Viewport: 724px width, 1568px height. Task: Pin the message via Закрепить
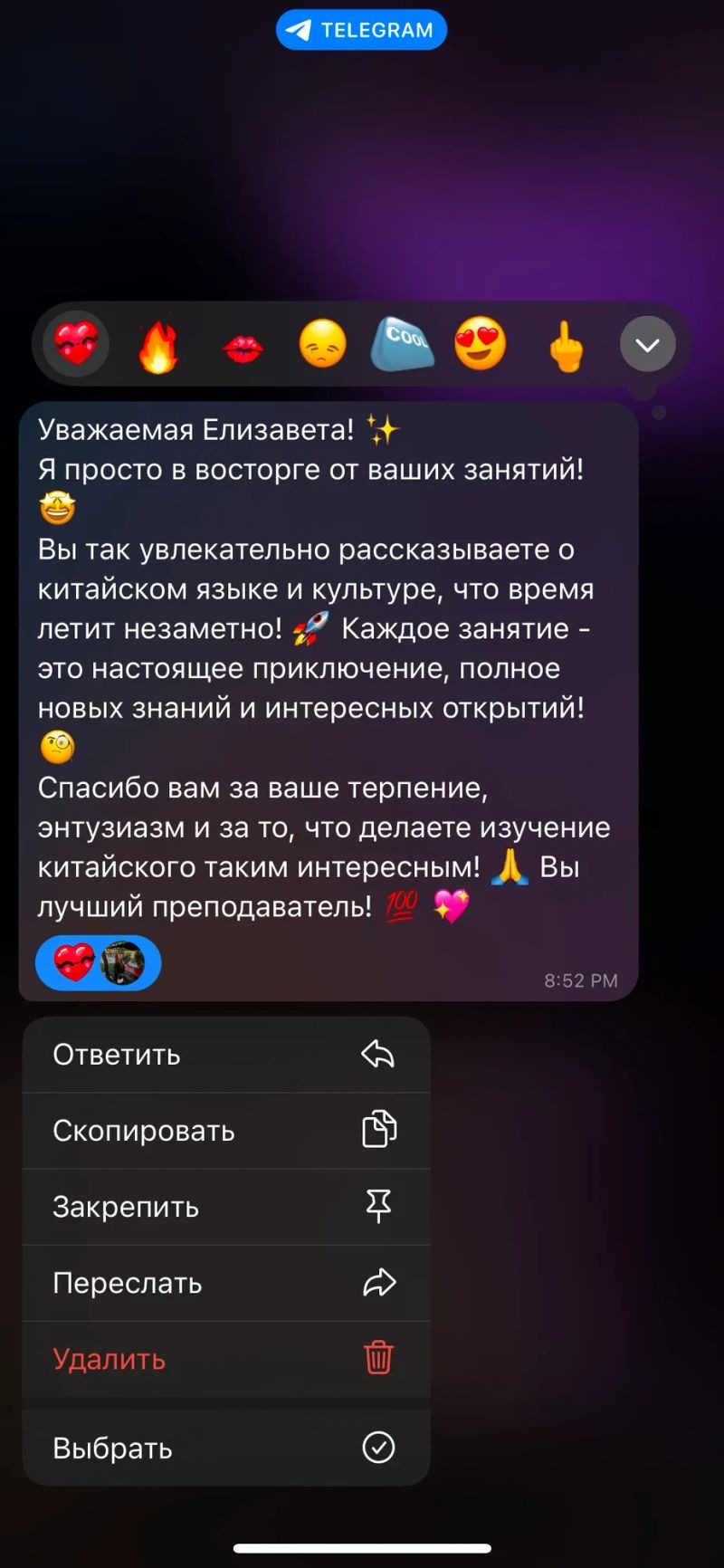point(226,1207)
